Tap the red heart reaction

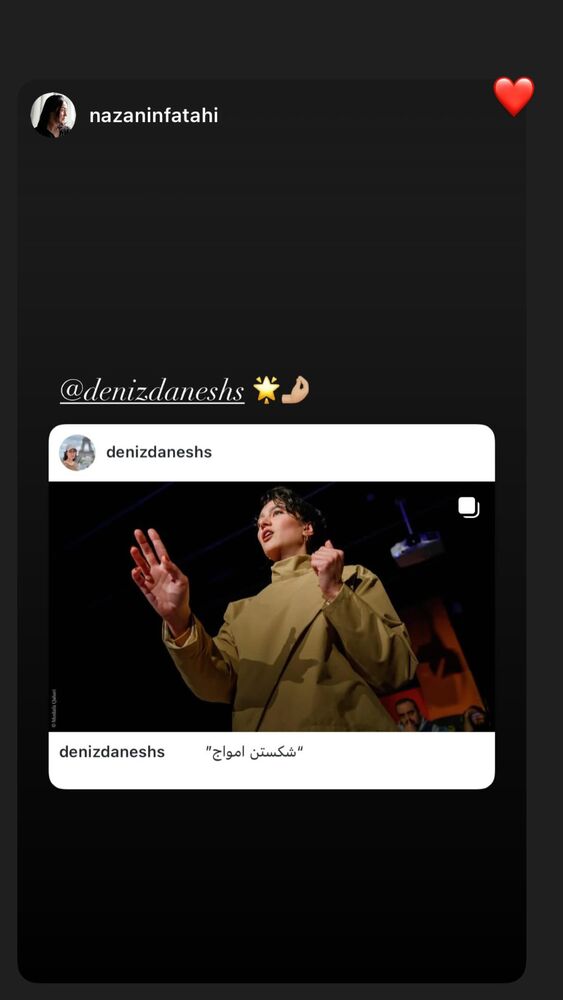tap(513, 96)
